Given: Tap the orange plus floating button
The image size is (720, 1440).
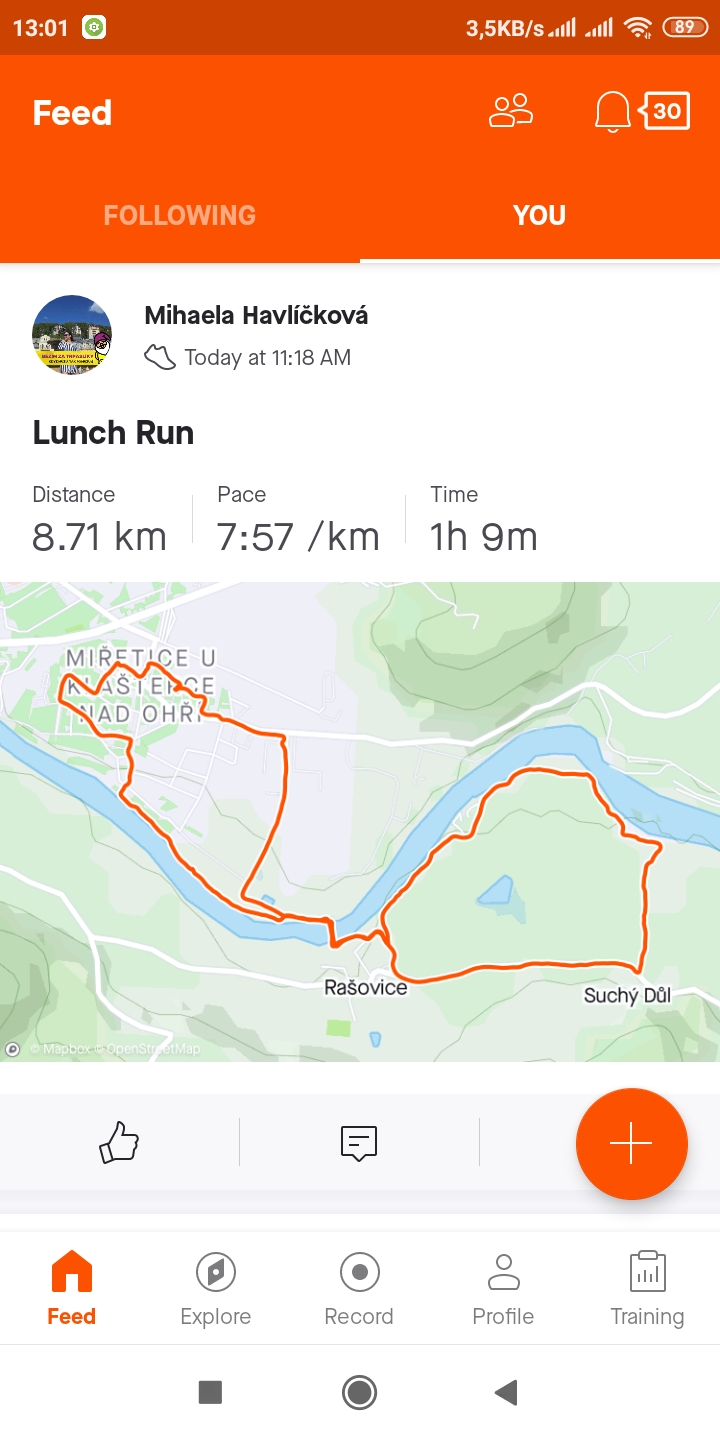Looking at the screenshot, I should (x=631, y=1143).
